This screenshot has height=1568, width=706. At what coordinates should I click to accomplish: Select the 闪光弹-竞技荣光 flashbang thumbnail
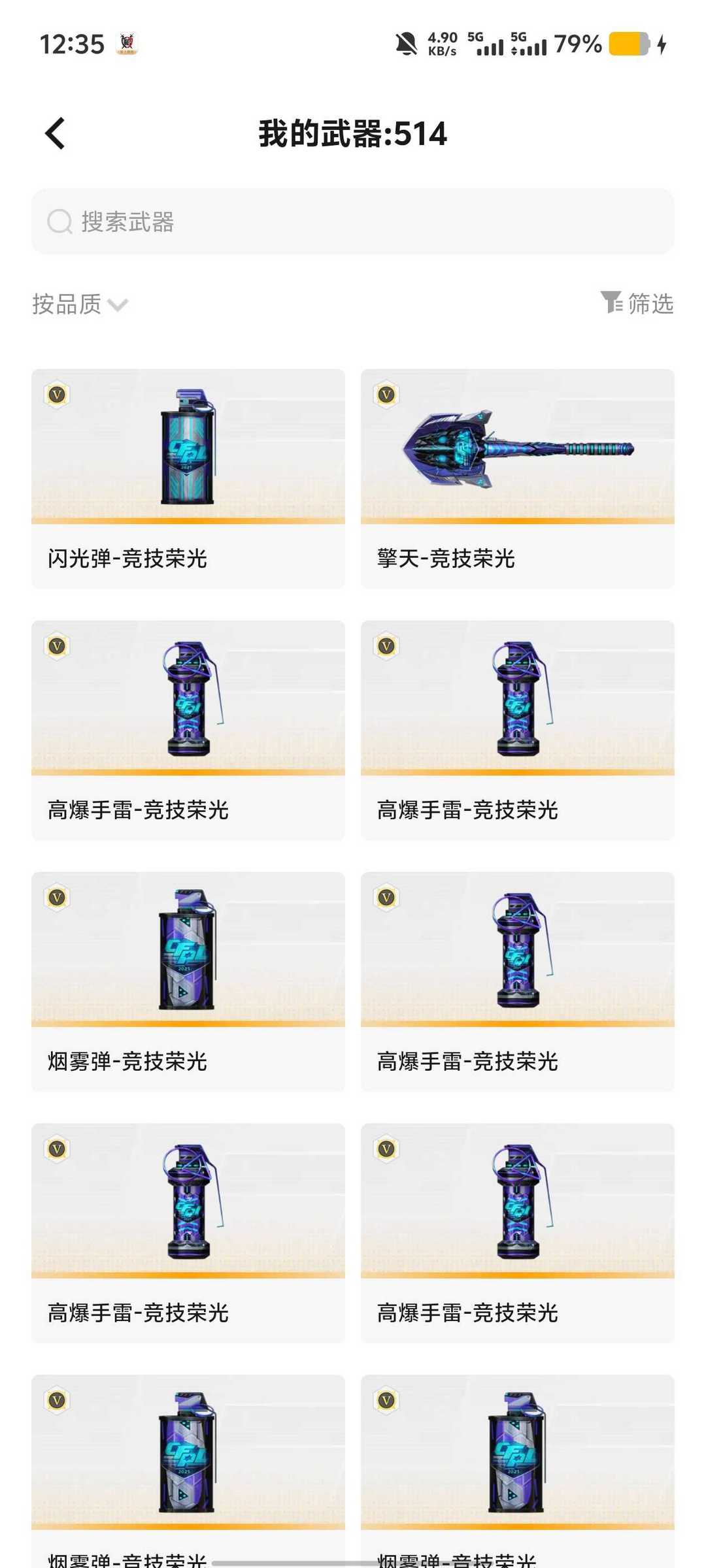pos(188,451)
